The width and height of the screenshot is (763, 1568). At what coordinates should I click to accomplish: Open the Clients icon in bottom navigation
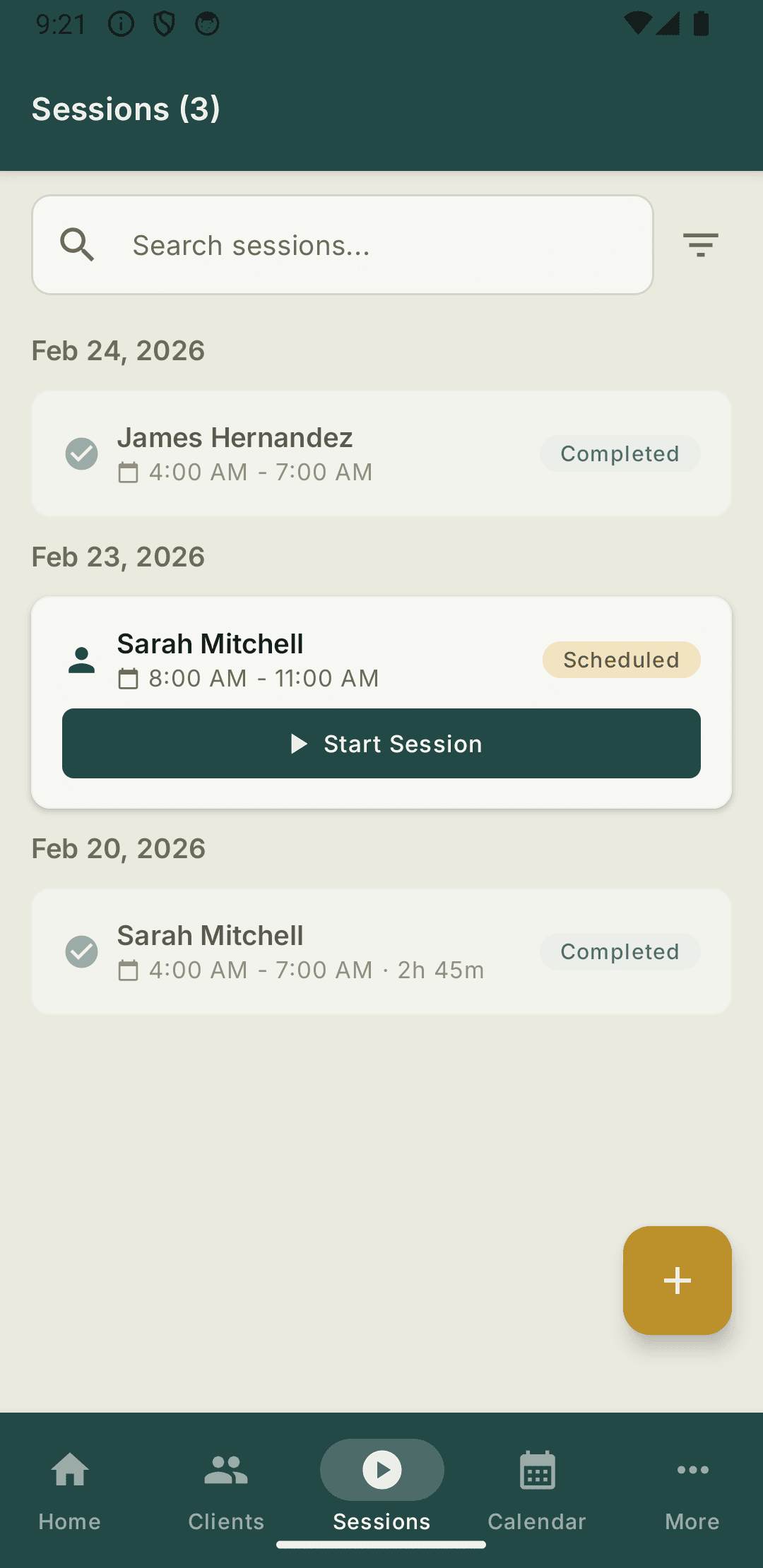coord(225,1471)
